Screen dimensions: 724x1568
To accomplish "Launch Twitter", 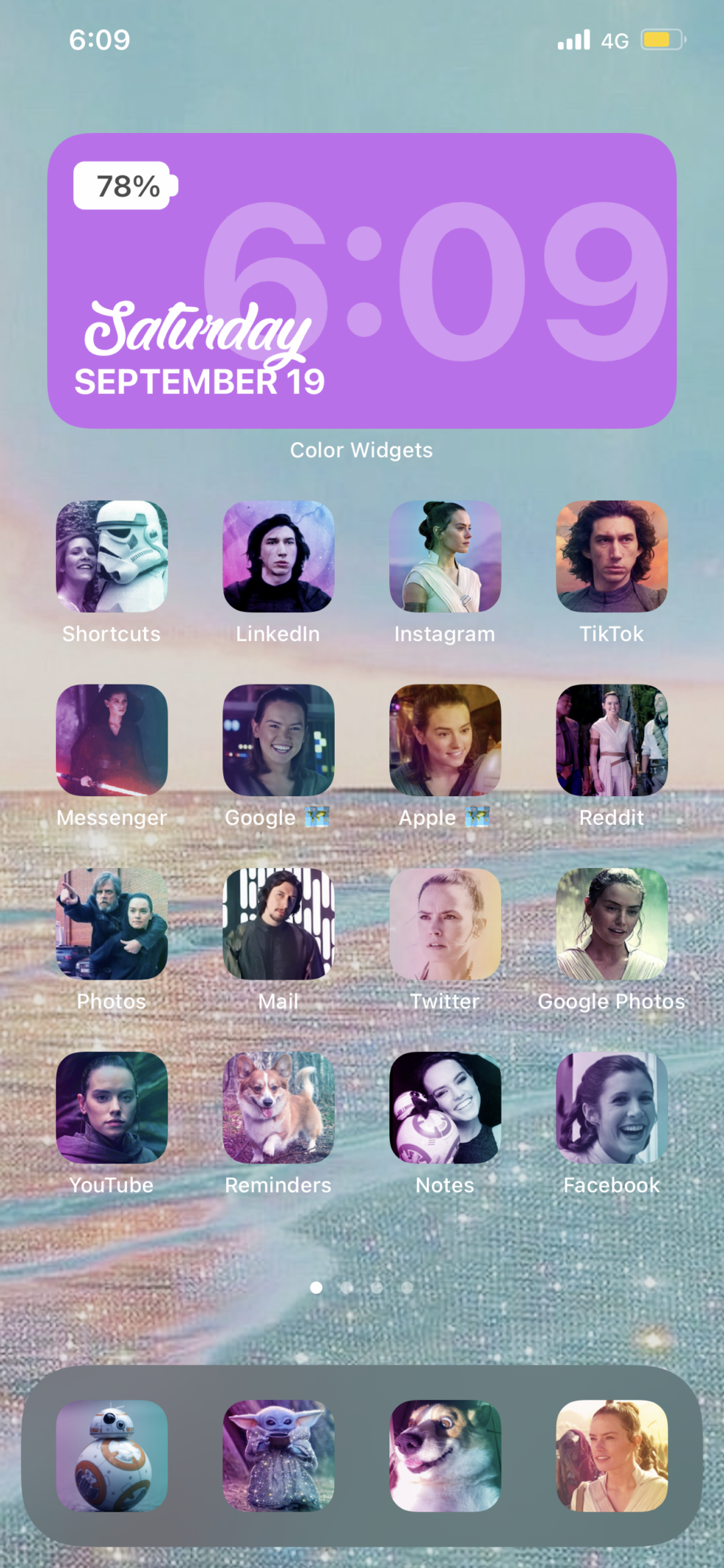I will pos(445,924).
